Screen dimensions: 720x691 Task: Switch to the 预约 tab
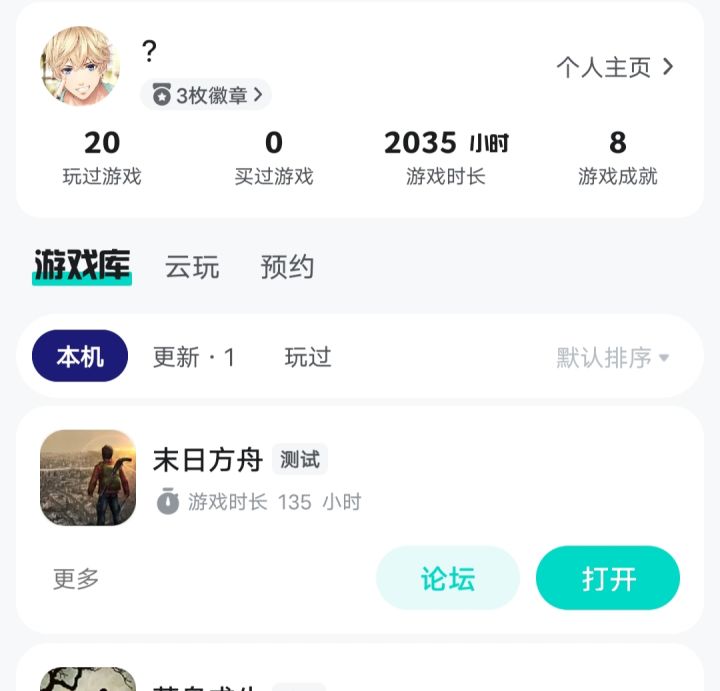tap(287, 267)
